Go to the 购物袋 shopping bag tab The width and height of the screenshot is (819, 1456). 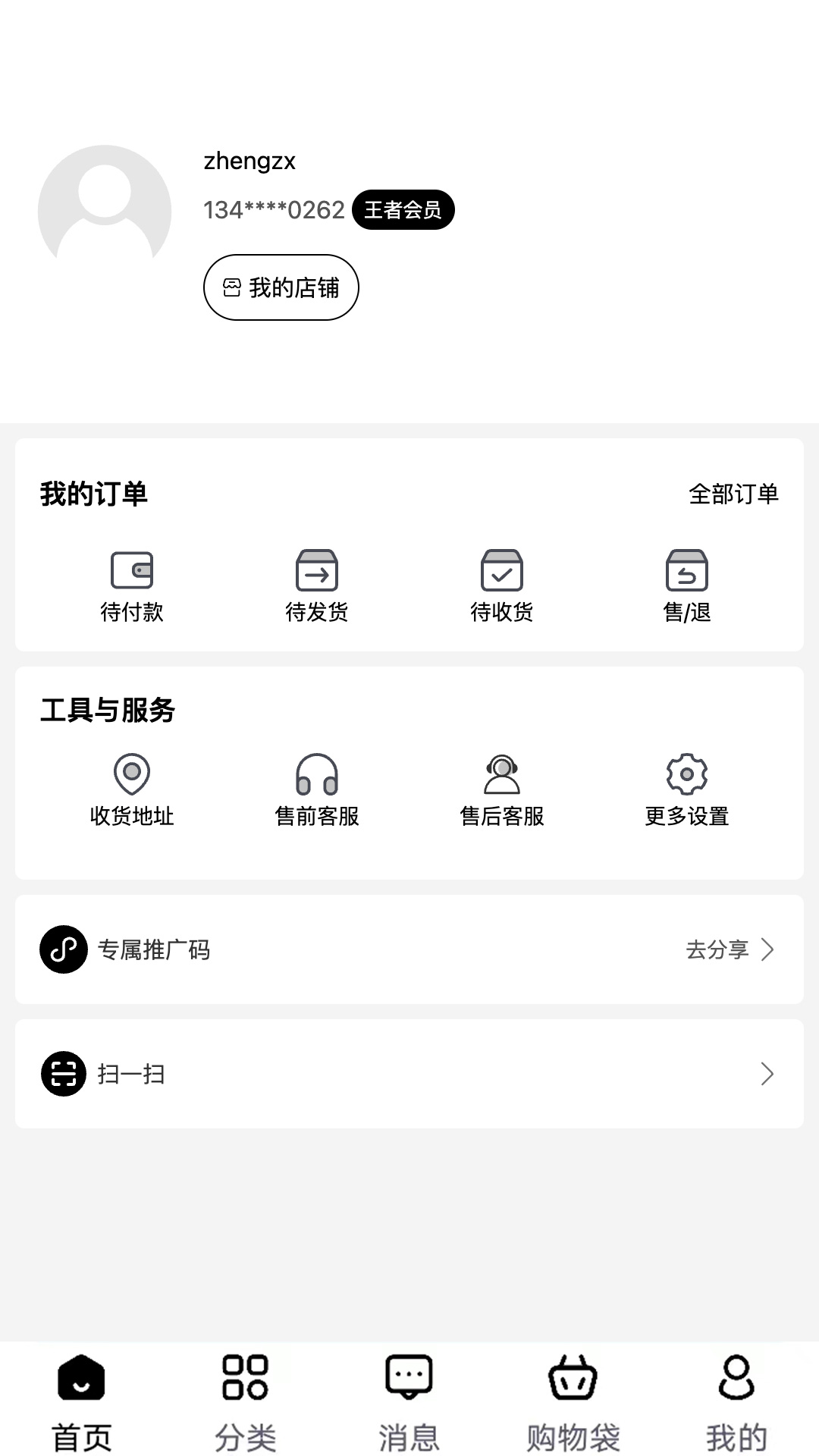pyautogui.click(x=573, y=1401)
